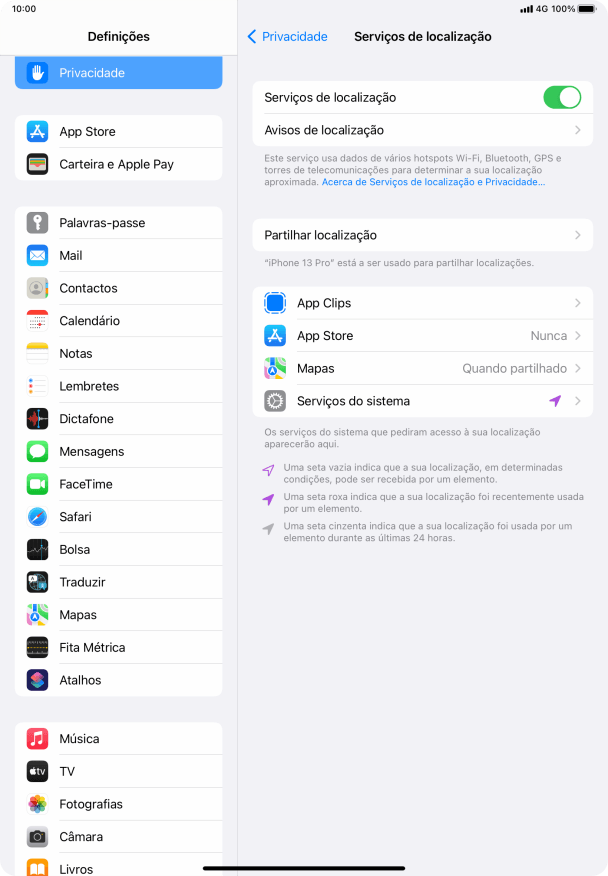Viewport: 608px width, 876px height.
Task: Open Partilhar localização
Action: click(422, 235)
